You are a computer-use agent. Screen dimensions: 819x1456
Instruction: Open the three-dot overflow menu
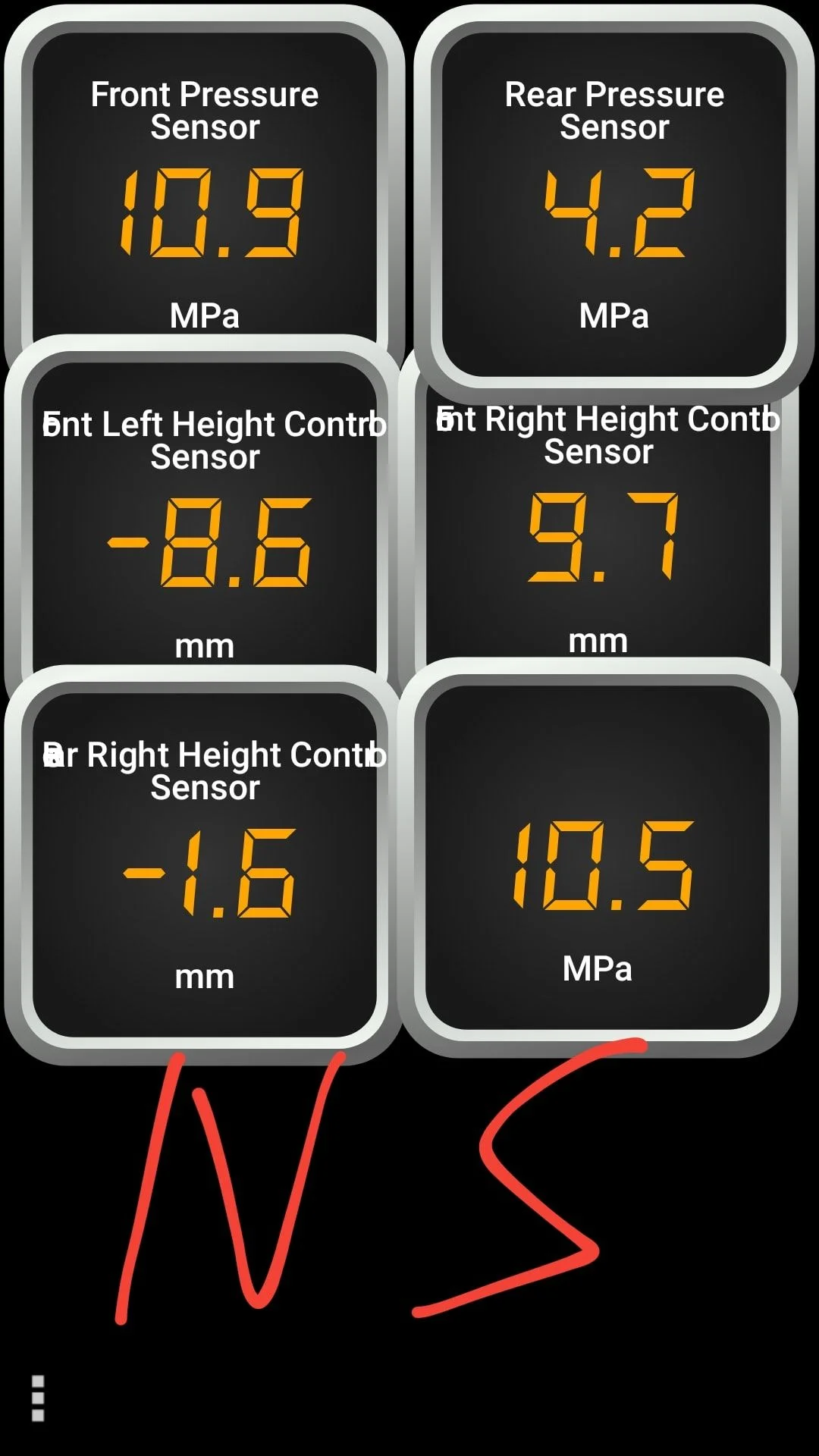tap(38, 1398)
